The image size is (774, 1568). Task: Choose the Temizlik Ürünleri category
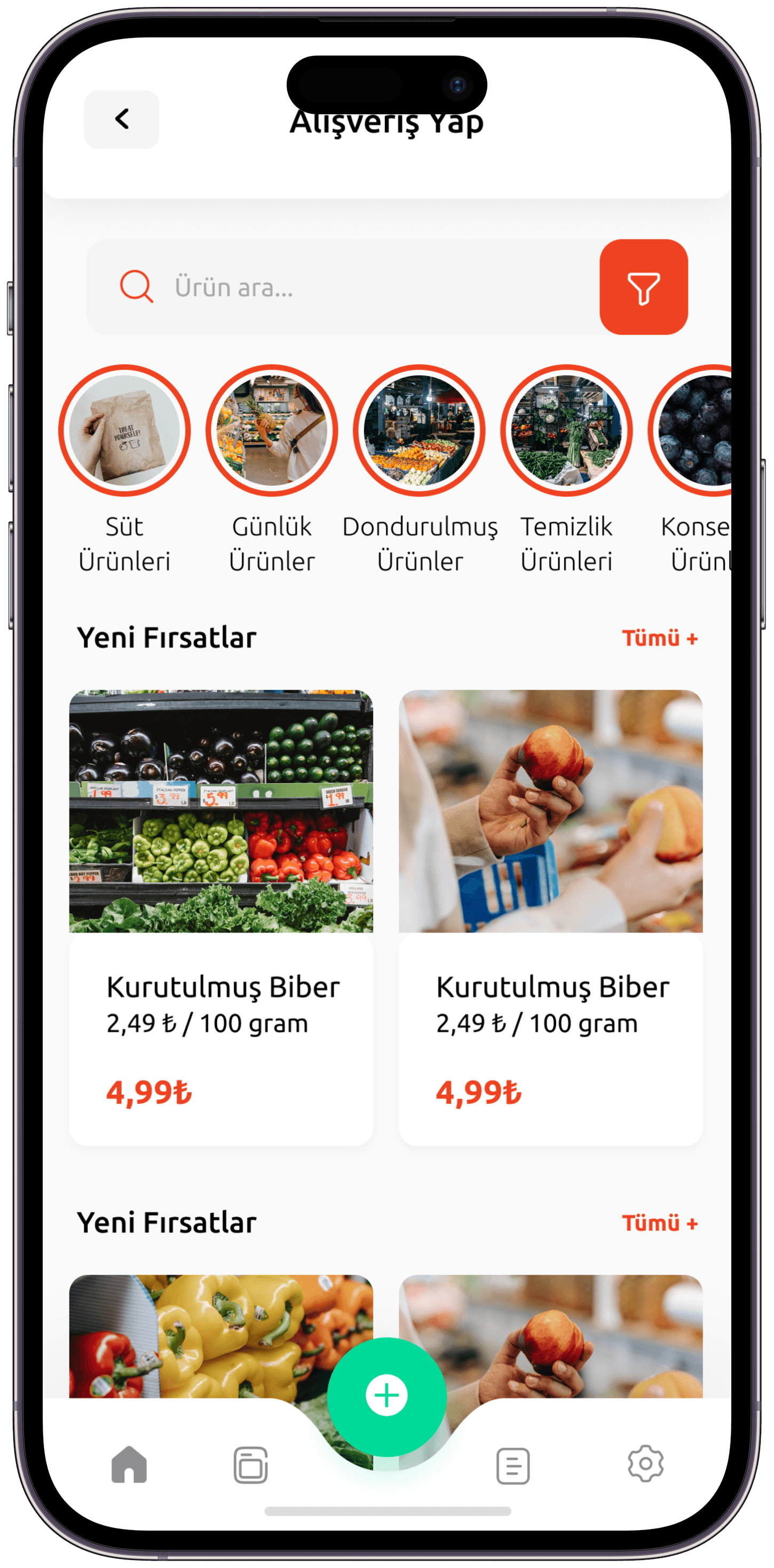tap(566, 469)
